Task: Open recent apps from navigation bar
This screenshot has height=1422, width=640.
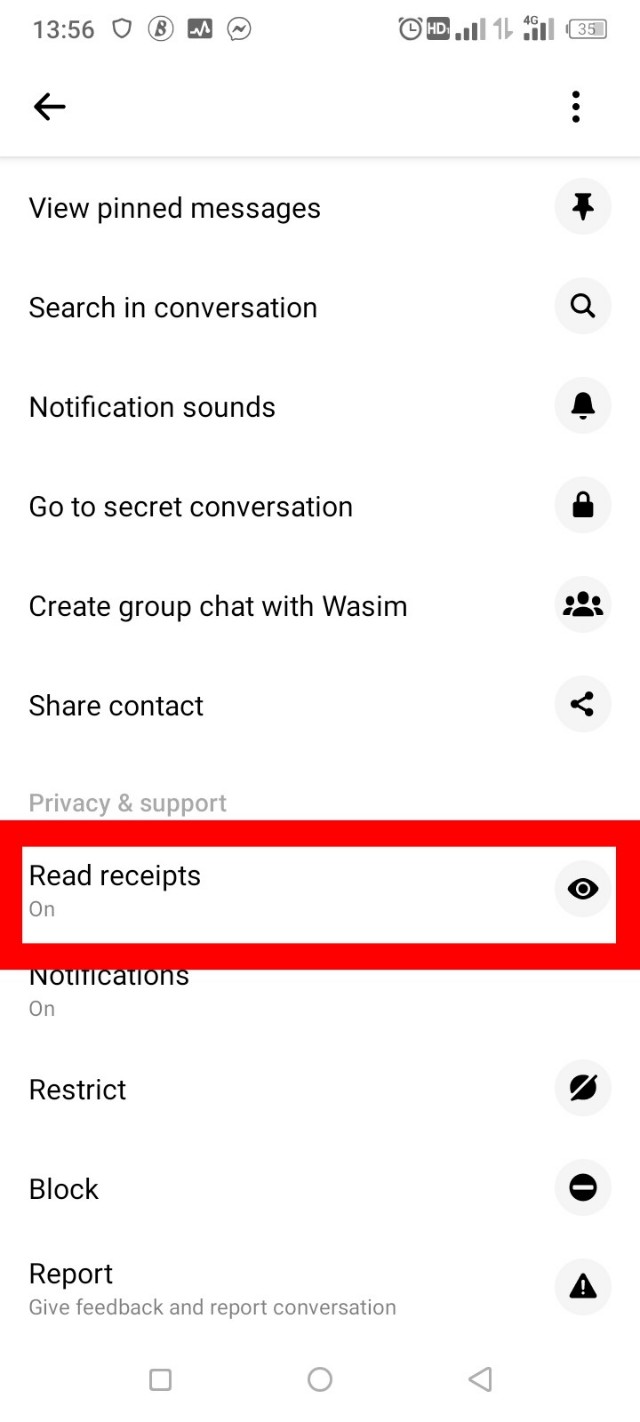Action: pos(160,1380)
